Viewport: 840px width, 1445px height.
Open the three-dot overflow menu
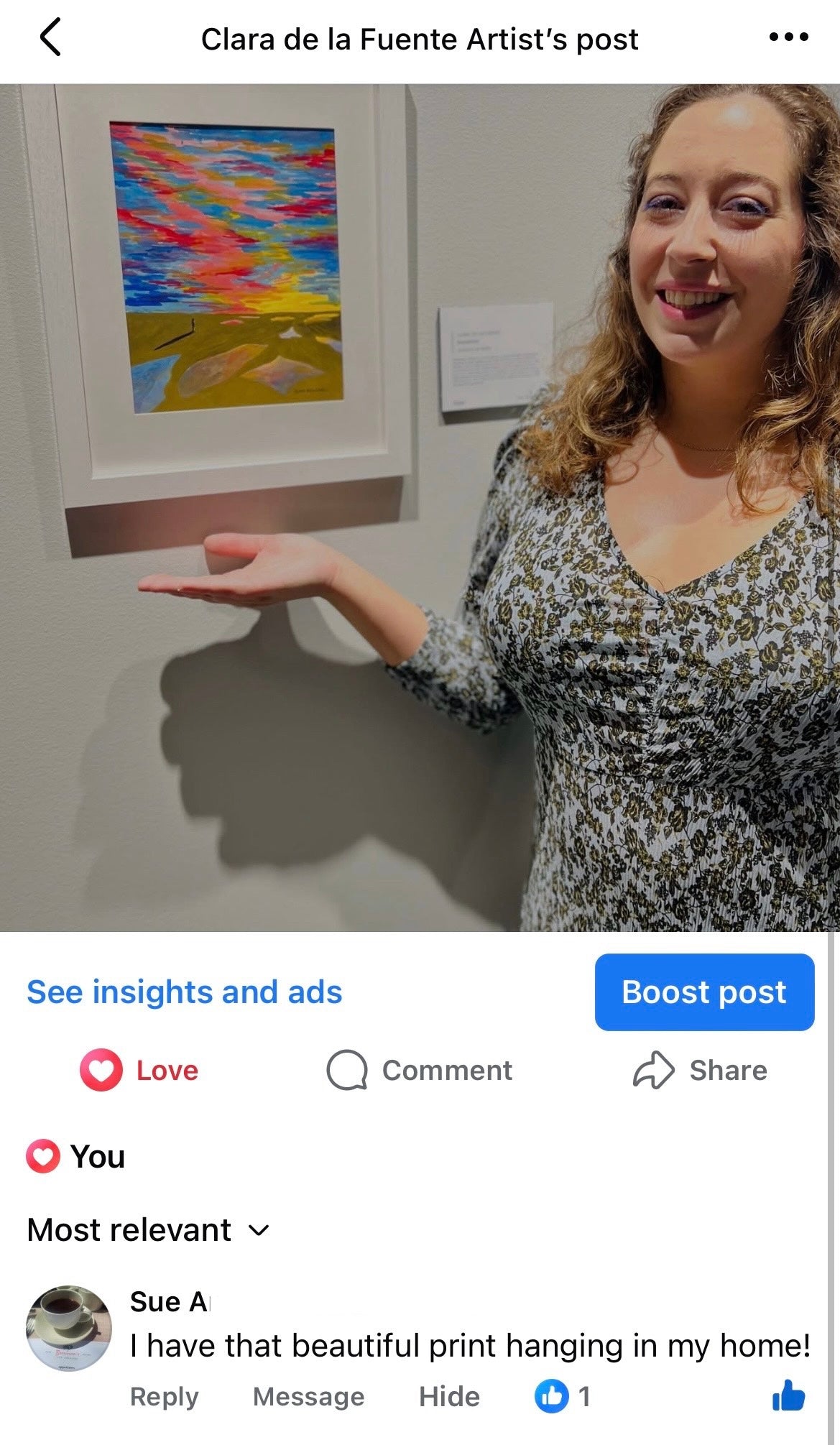(x=788, y=37)
